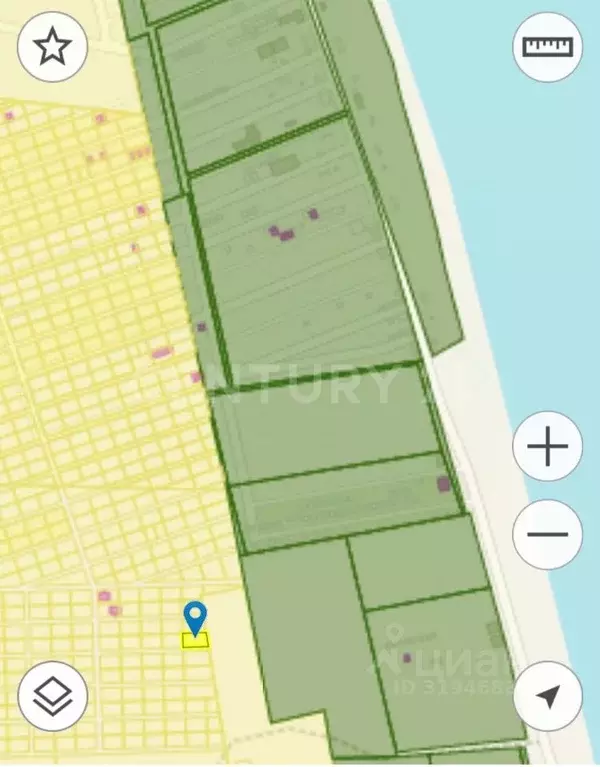Center the map on my location
The width and height of the screenshot is (600, 767).
click(x=547, y=696)
